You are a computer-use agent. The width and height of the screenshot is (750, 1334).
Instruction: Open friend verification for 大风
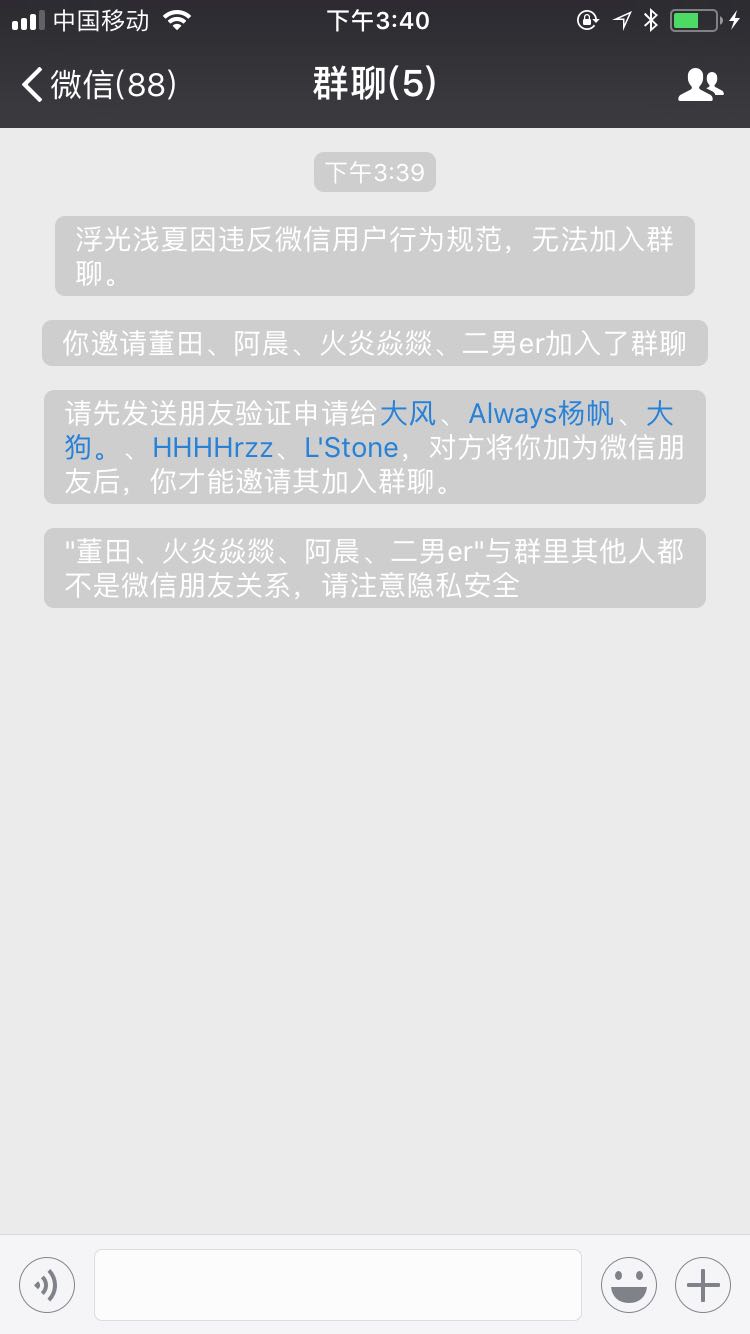pos(410,413)
